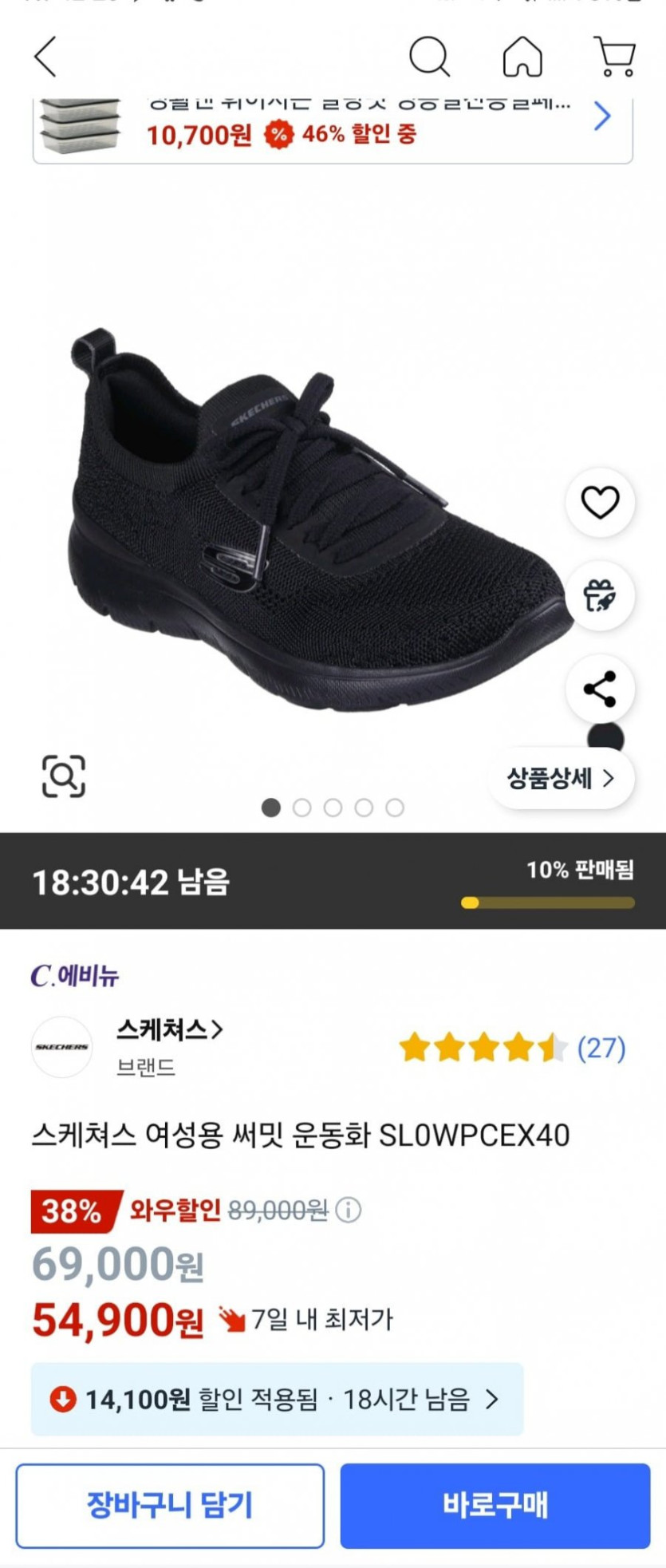This screenshot has width=666, height=1568.
Task: View the 27 star reviews
Action: 512,1048
